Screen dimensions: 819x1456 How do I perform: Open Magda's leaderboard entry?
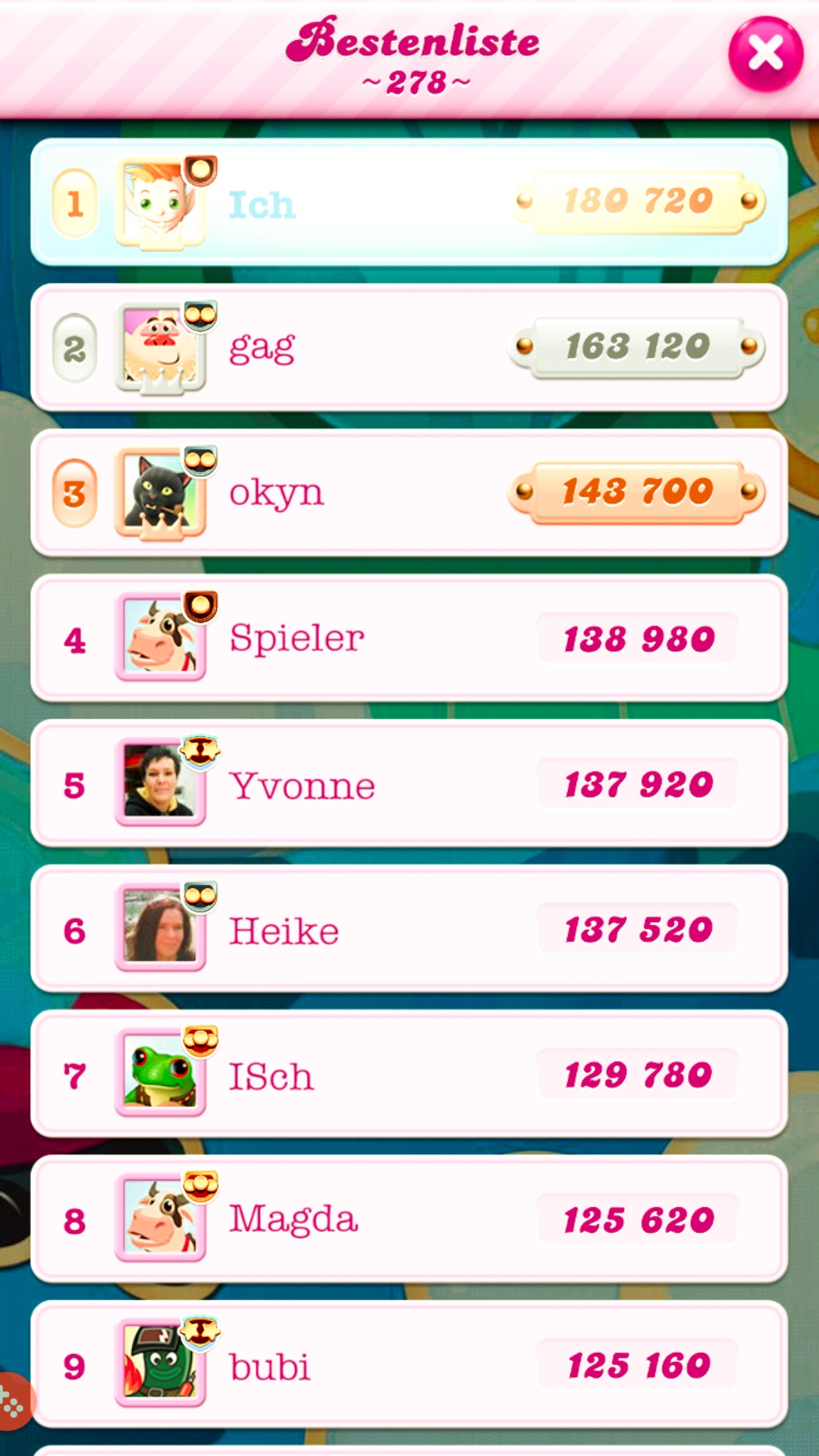click(x=408, y=1219)
